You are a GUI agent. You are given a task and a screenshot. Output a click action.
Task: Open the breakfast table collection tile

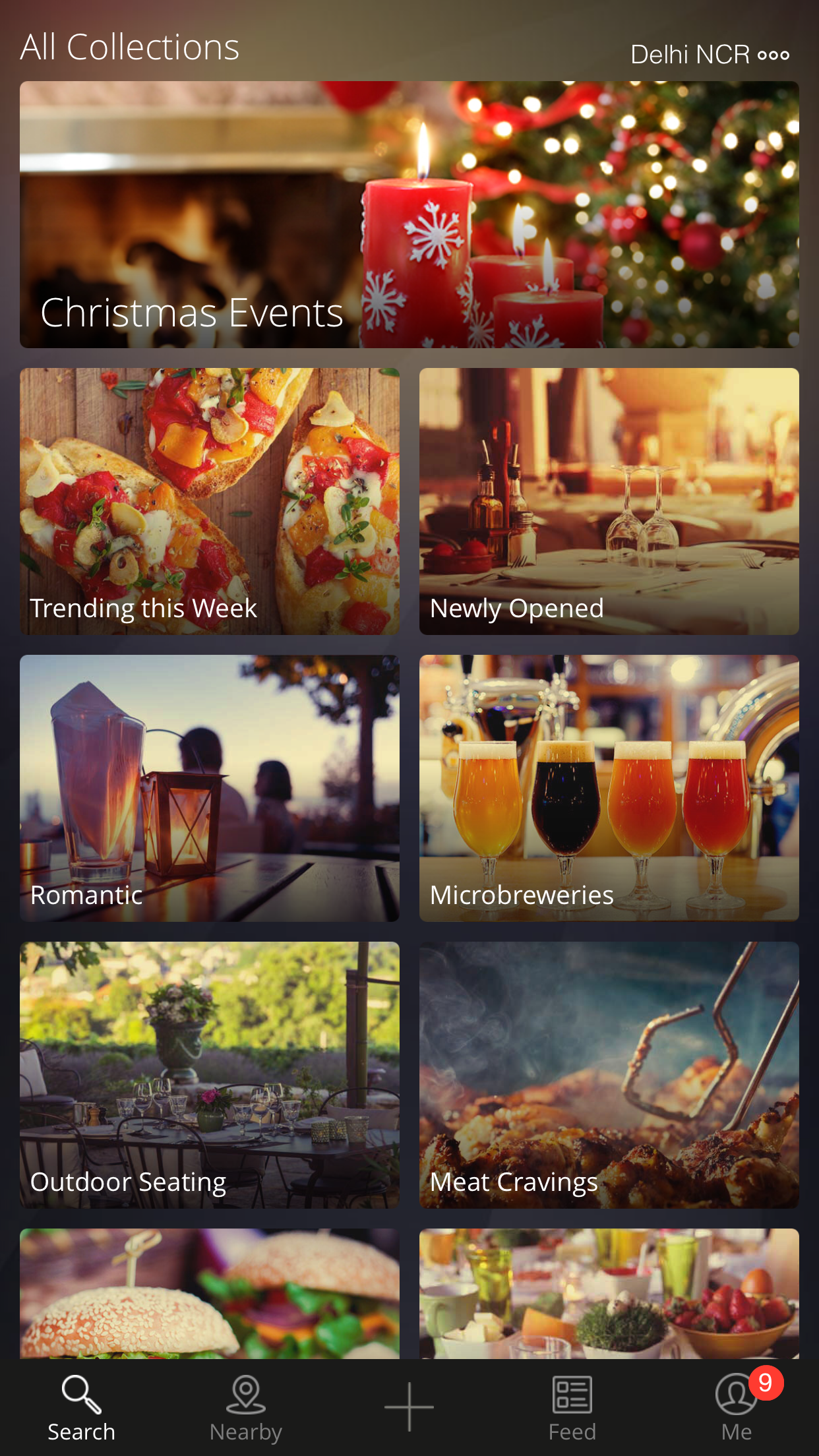tap(609, 1292)
